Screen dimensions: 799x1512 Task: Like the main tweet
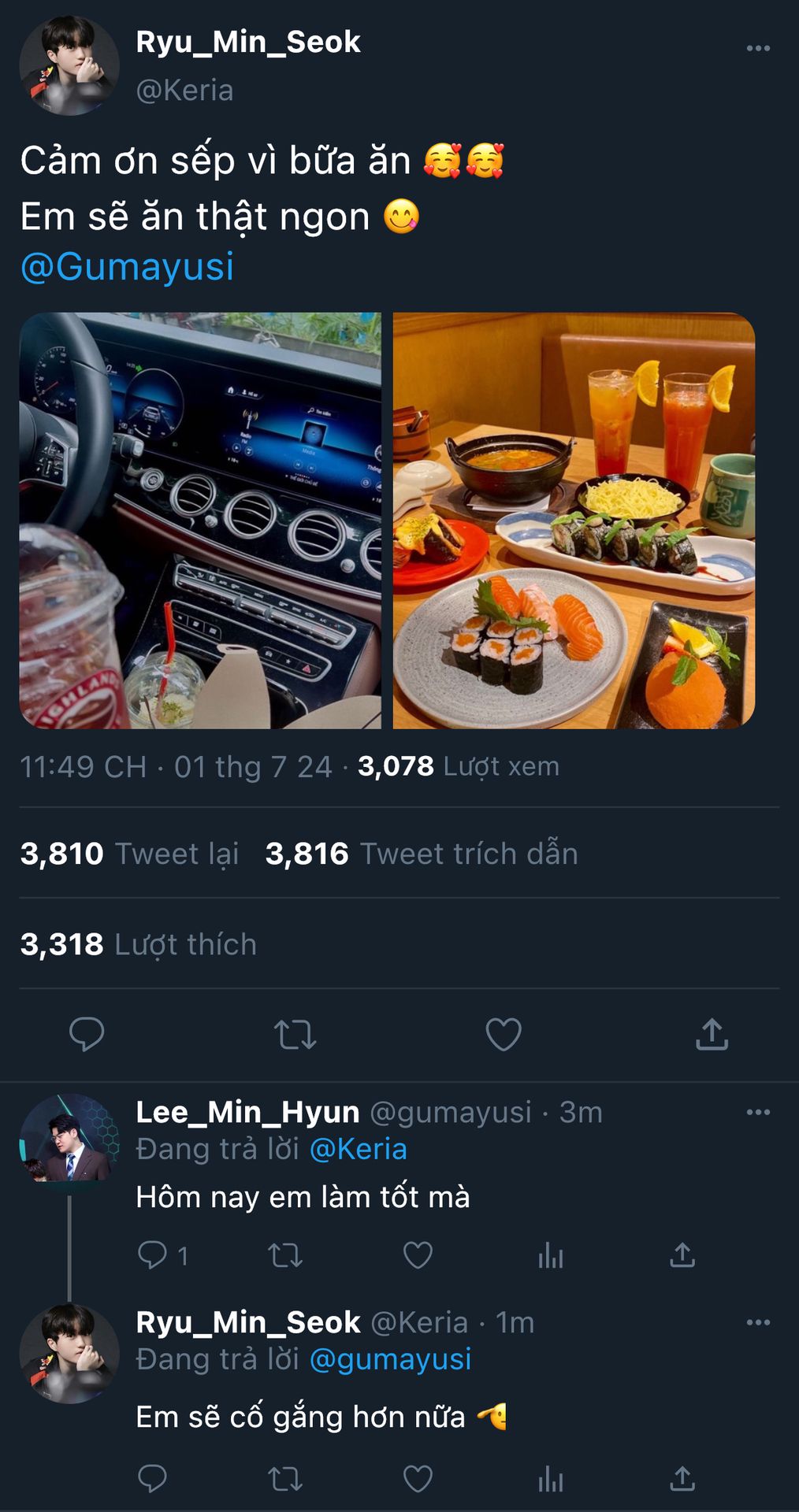(504, 1035)
